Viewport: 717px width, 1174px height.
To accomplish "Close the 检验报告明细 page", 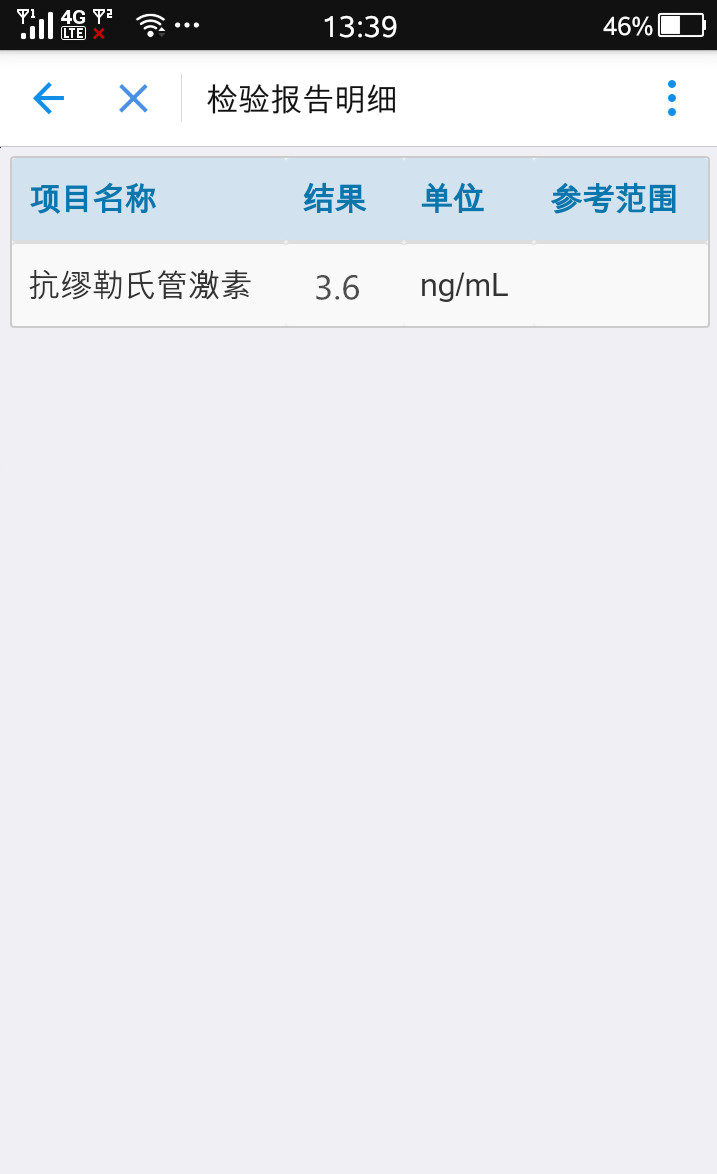I will 133,98.
